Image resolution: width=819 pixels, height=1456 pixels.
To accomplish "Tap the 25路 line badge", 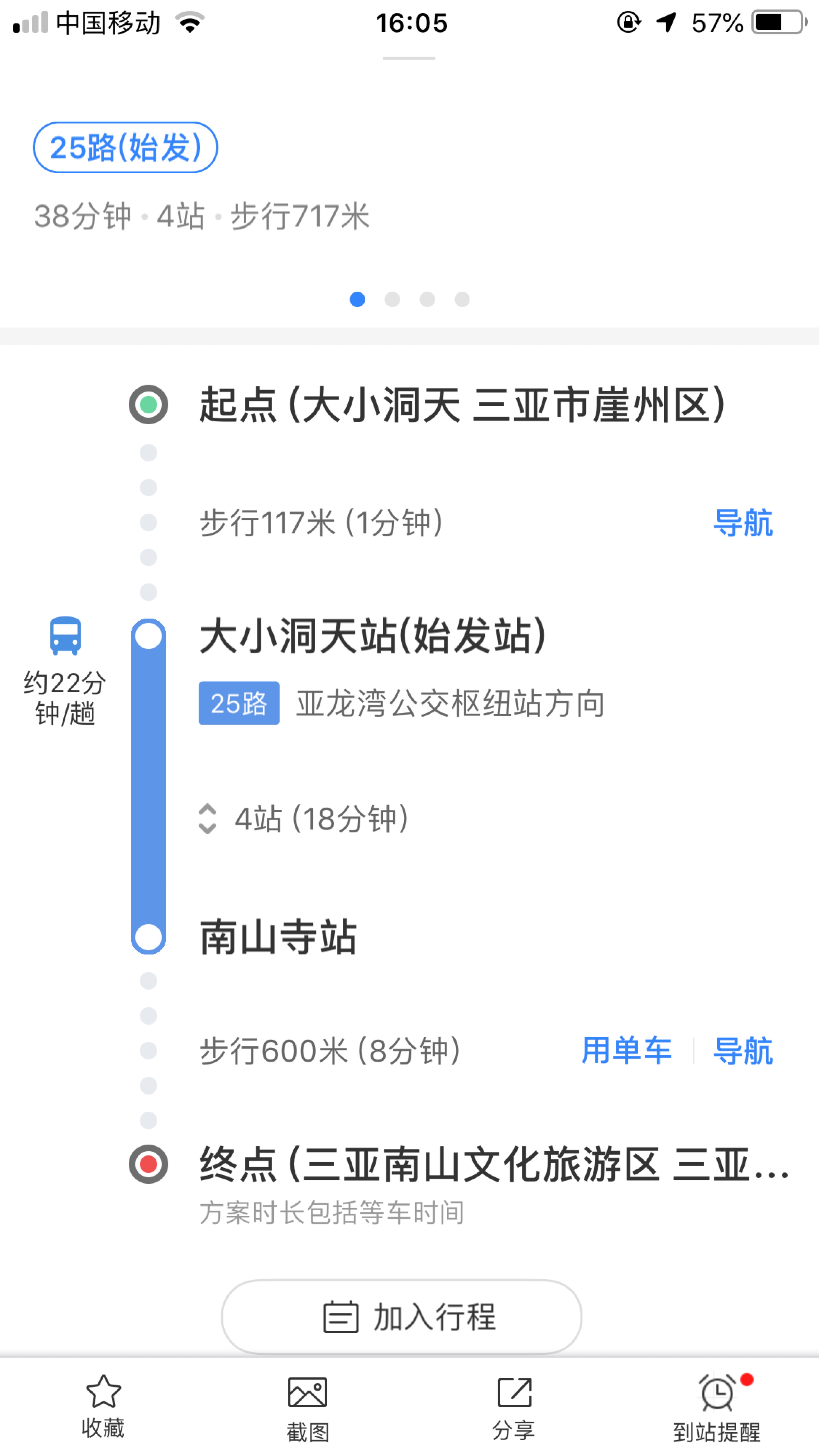I will (239, 703).
